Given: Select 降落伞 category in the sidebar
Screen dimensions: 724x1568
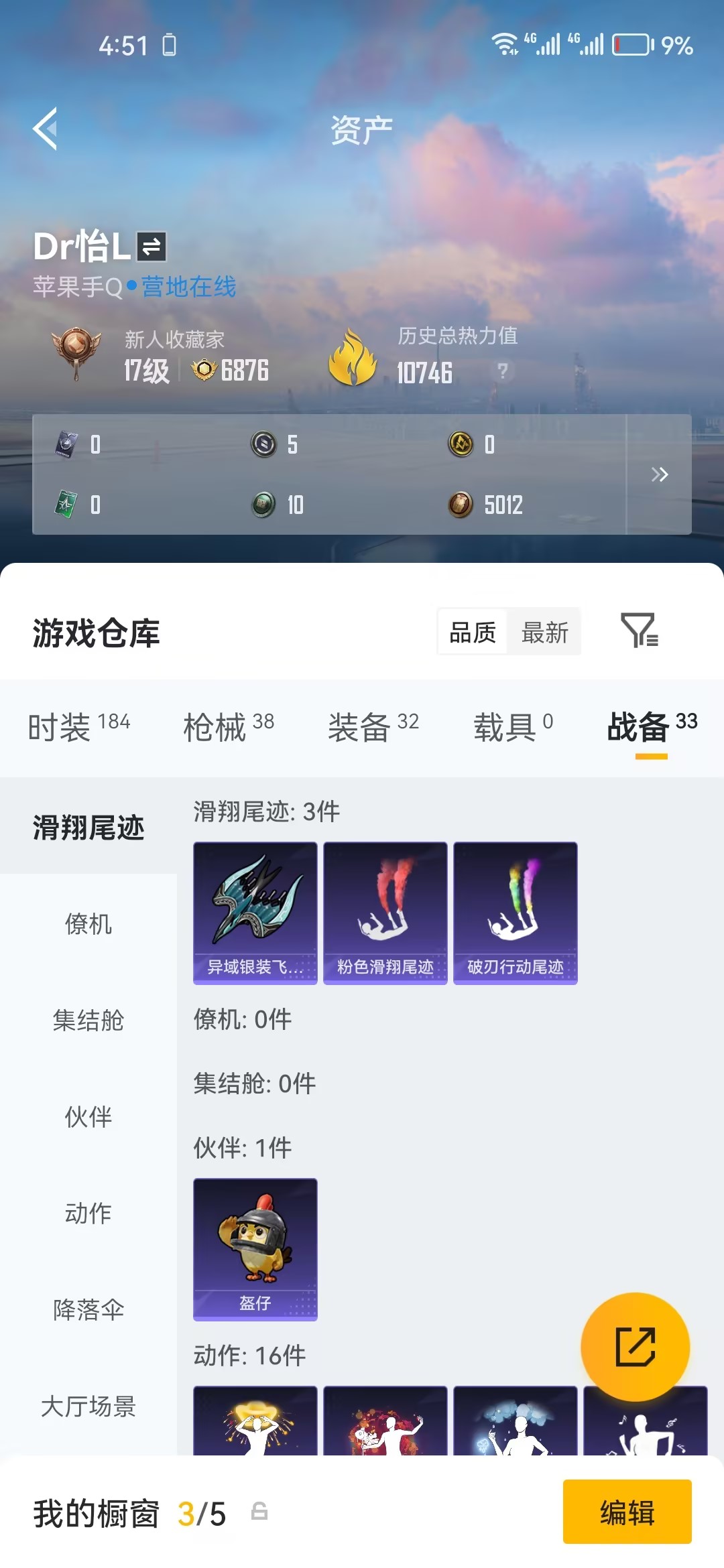Looking at the screenshot, I should (89, 1307).
